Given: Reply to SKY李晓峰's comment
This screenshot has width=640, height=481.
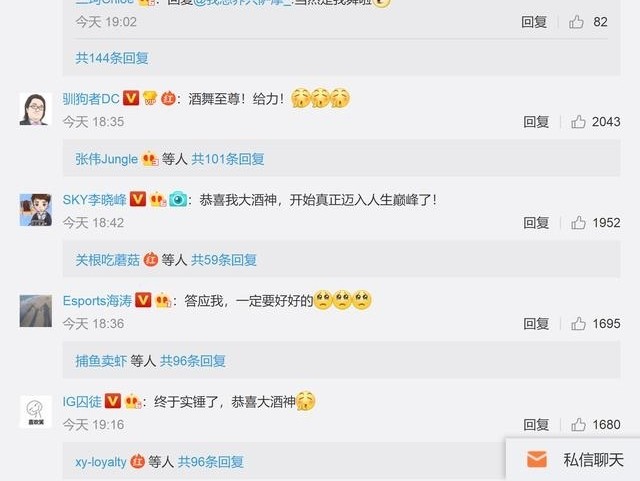Looking at the screenshot, I should point(536,223).
